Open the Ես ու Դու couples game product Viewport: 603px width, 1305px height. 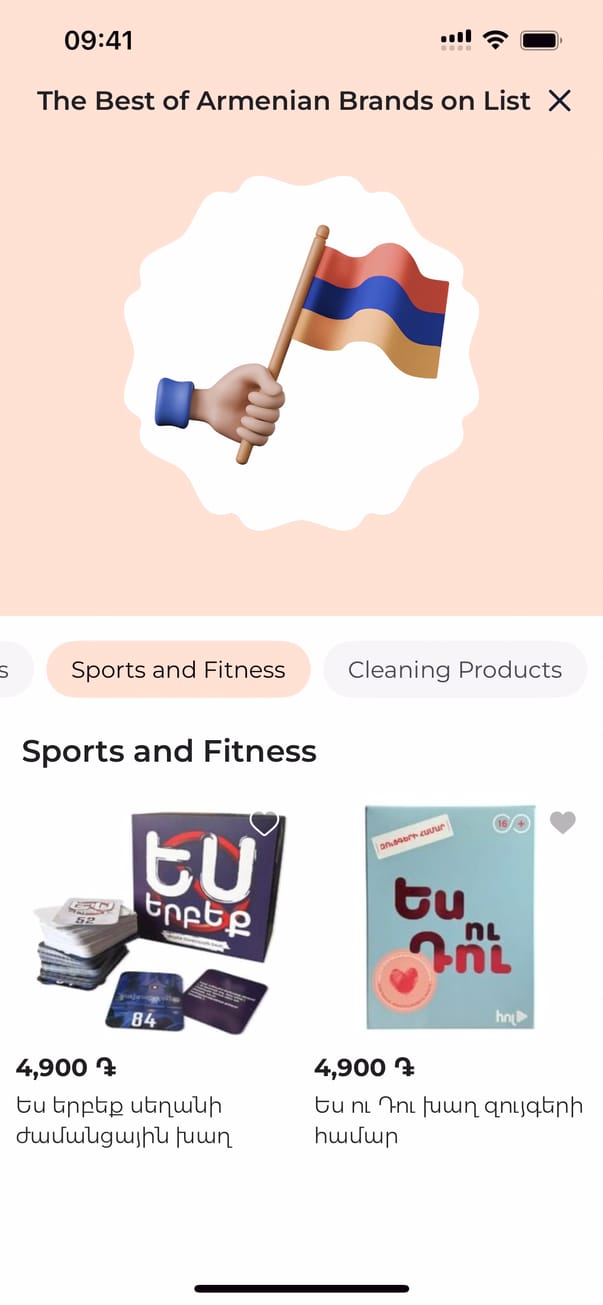coord(450,918)
